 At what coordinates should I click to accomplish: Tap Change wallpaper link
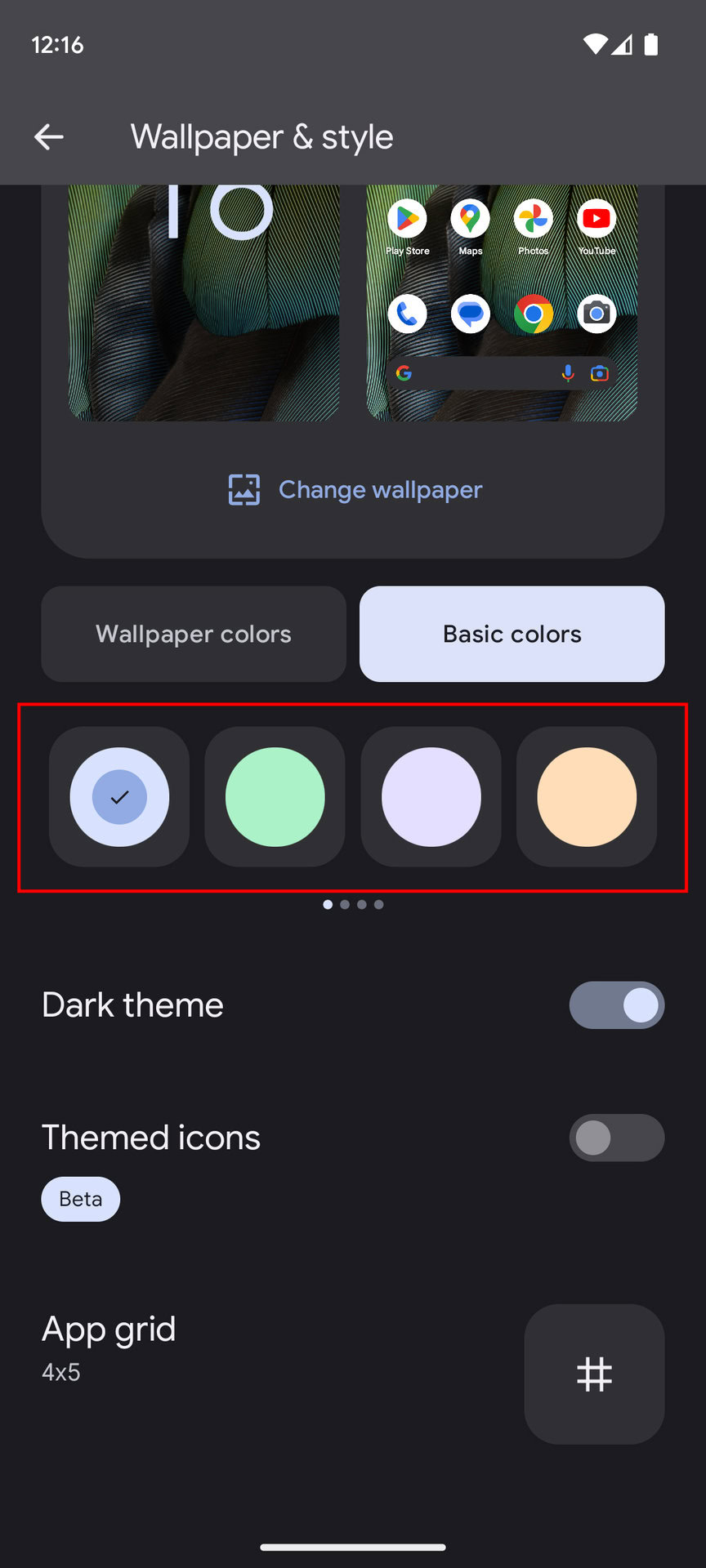pos(355,490)
